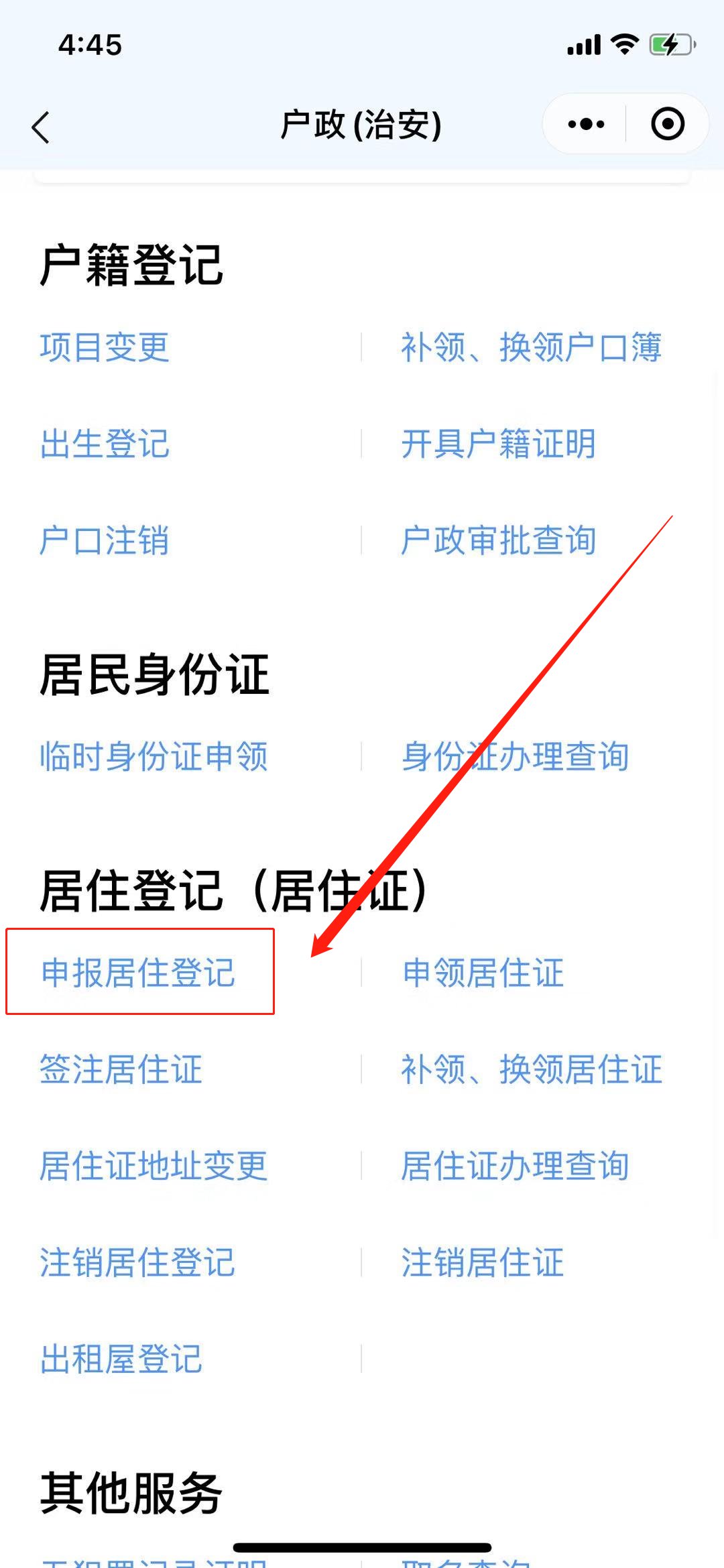Tap 户口注销
The image size is (724, 1568).
tap(105, 540)
